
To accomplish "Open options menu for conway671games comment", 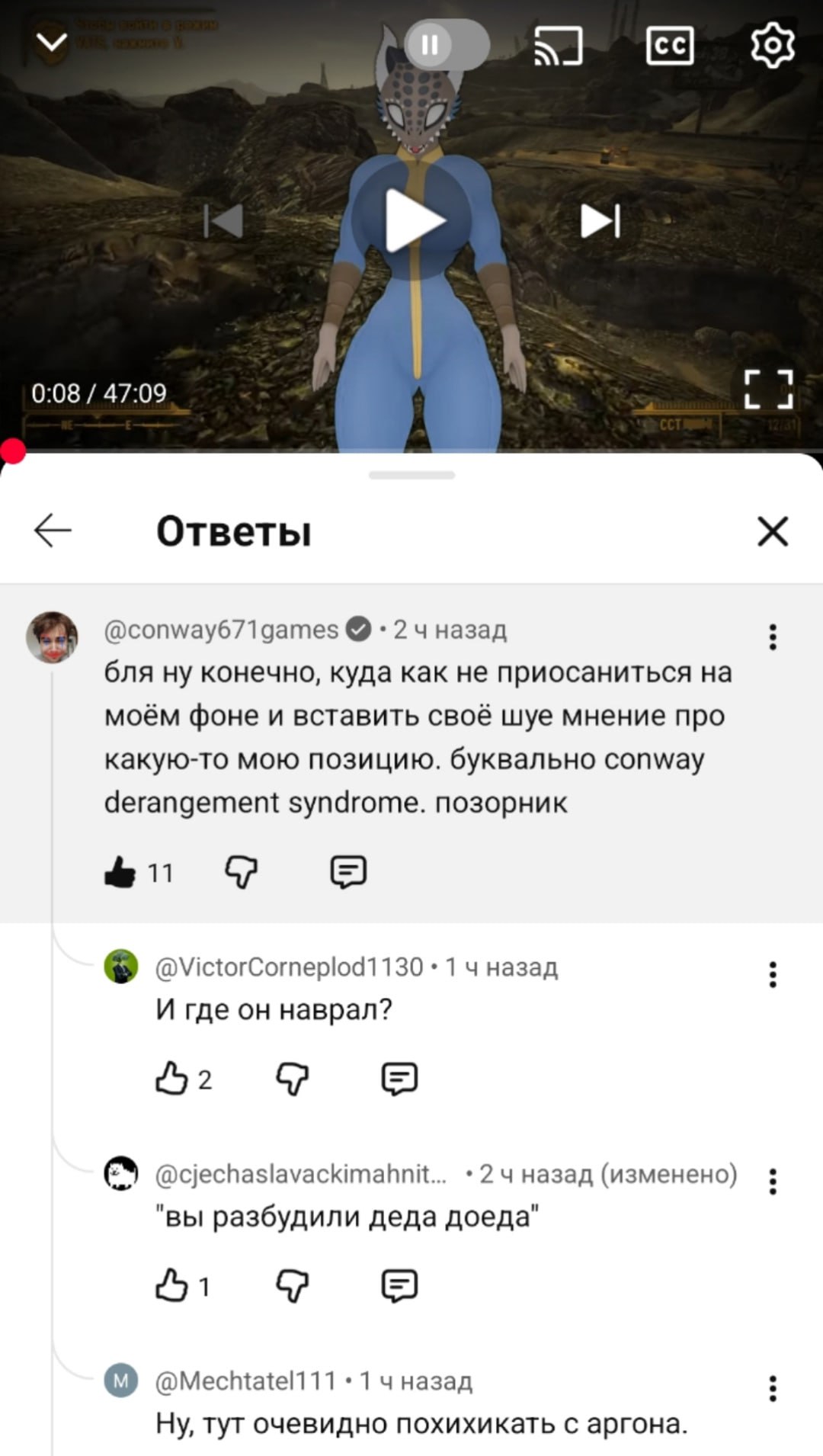I will (773, 637).
